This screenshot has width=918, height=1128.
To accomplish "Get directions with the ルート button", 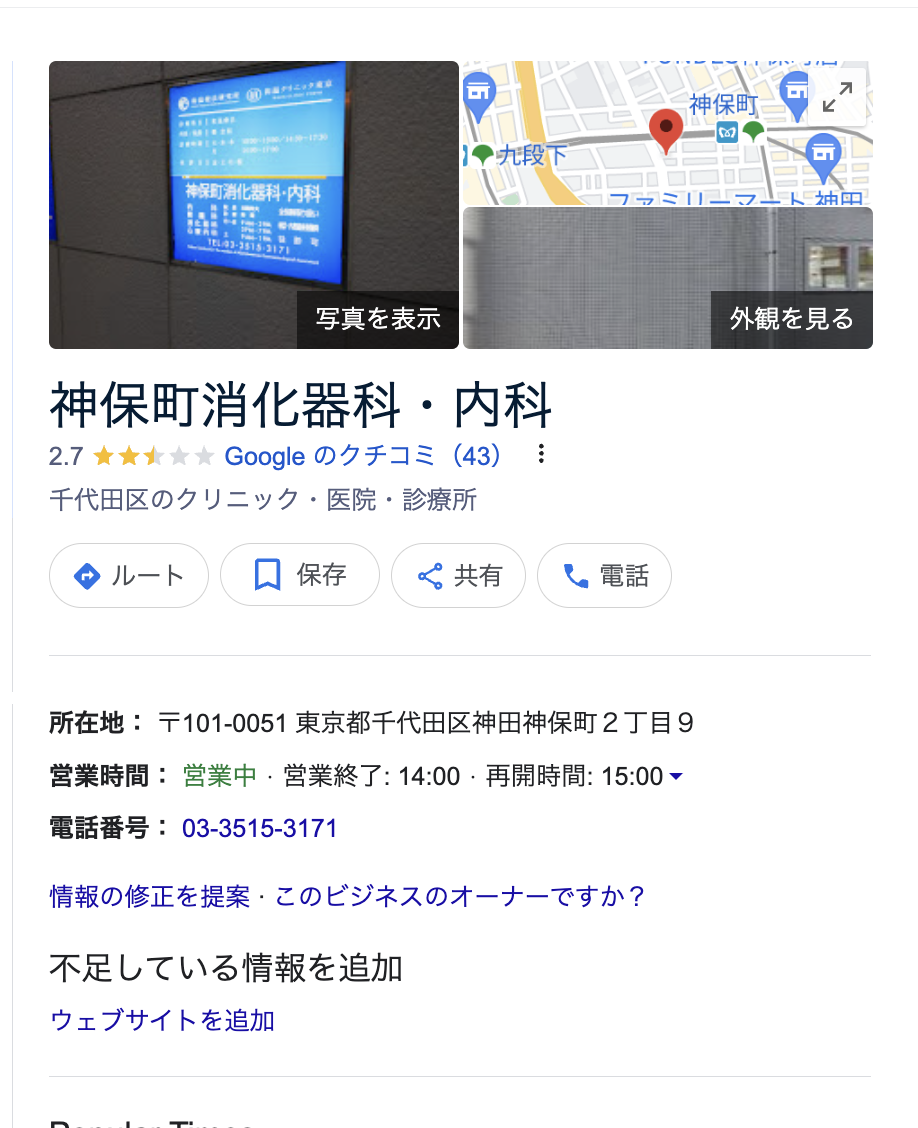I will click(x=129, y=576).
